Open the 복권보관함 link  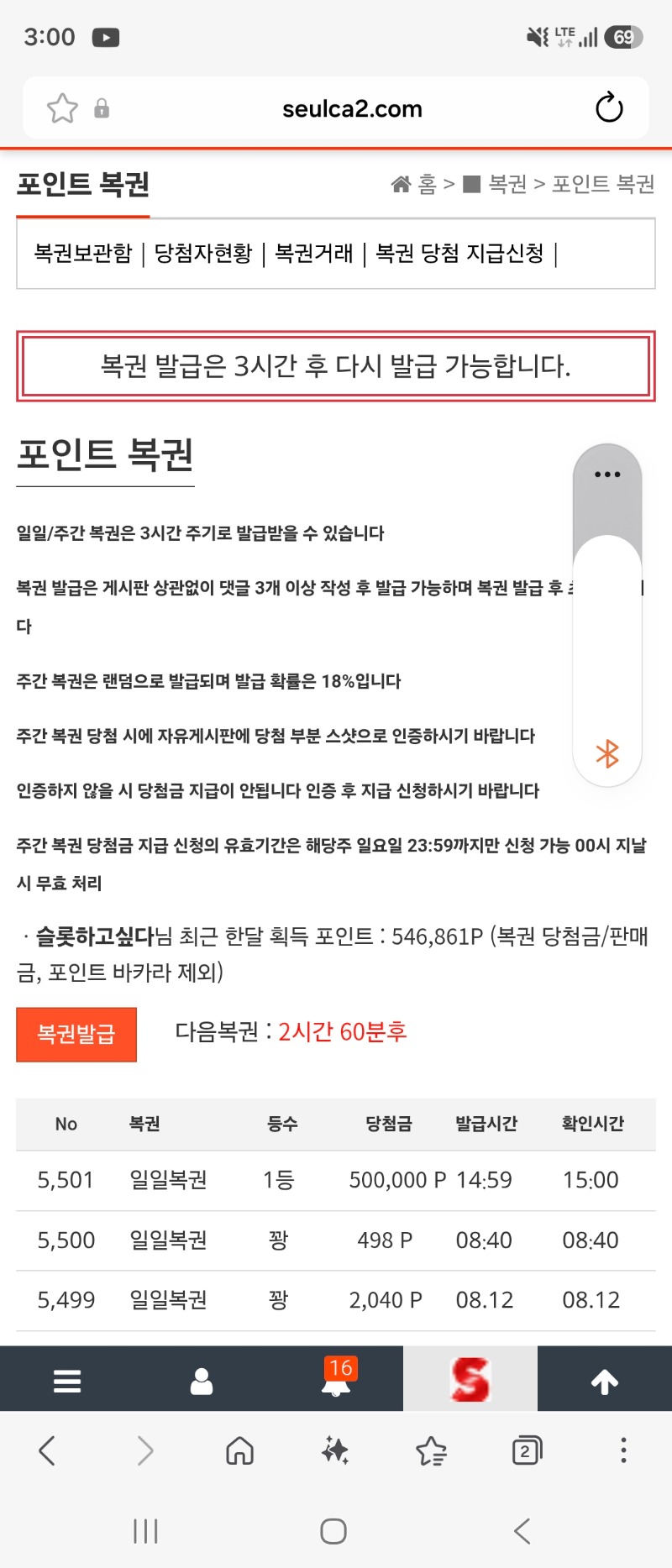coord(83,254)
